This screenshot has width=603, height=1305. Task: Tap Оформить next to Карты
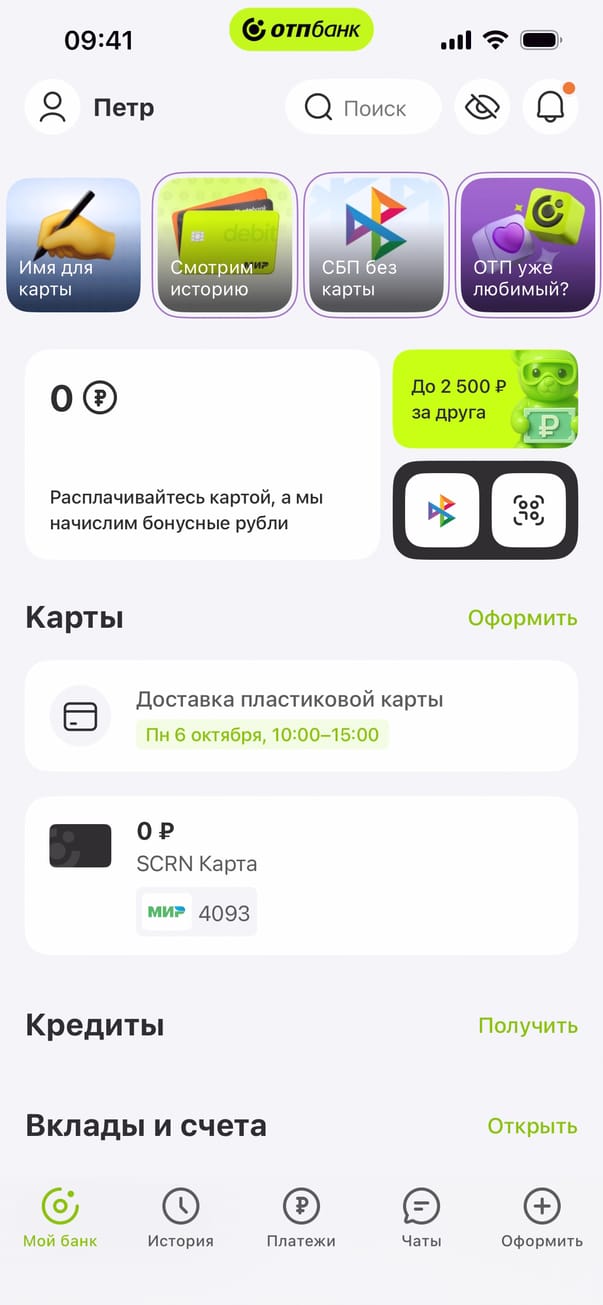tap(522, 618)
